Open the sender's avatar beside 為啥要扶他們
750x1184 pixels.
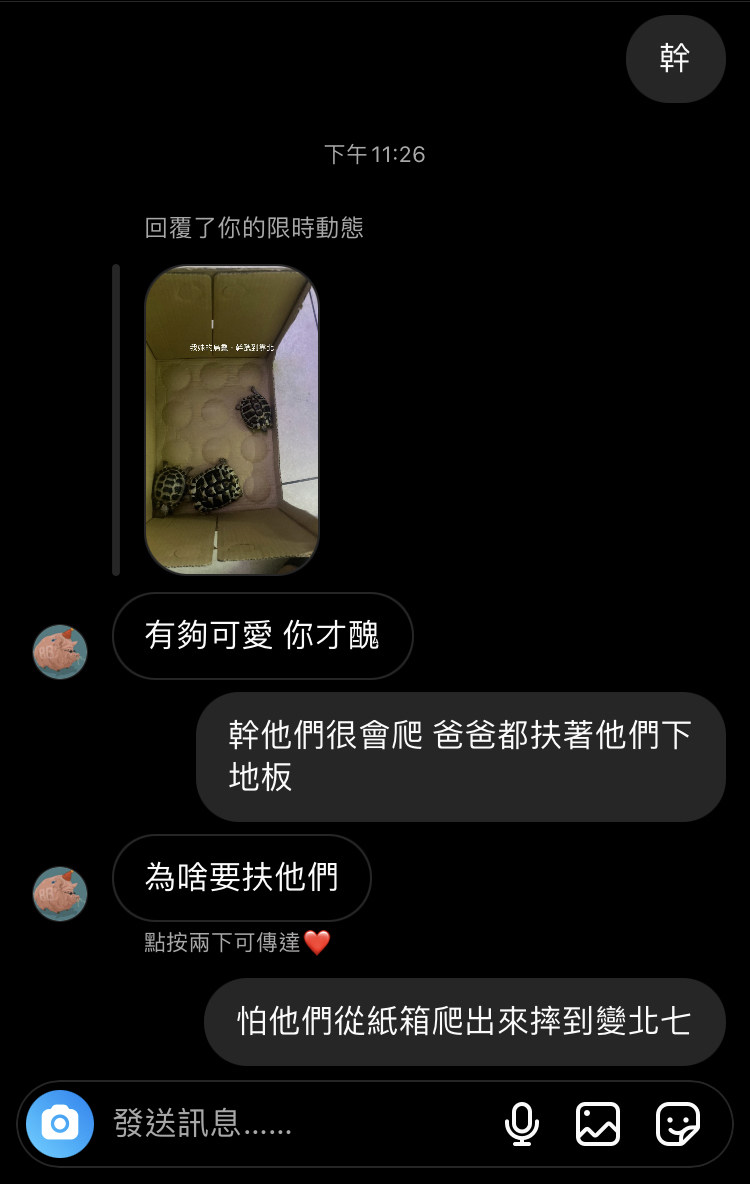point(60,893)
